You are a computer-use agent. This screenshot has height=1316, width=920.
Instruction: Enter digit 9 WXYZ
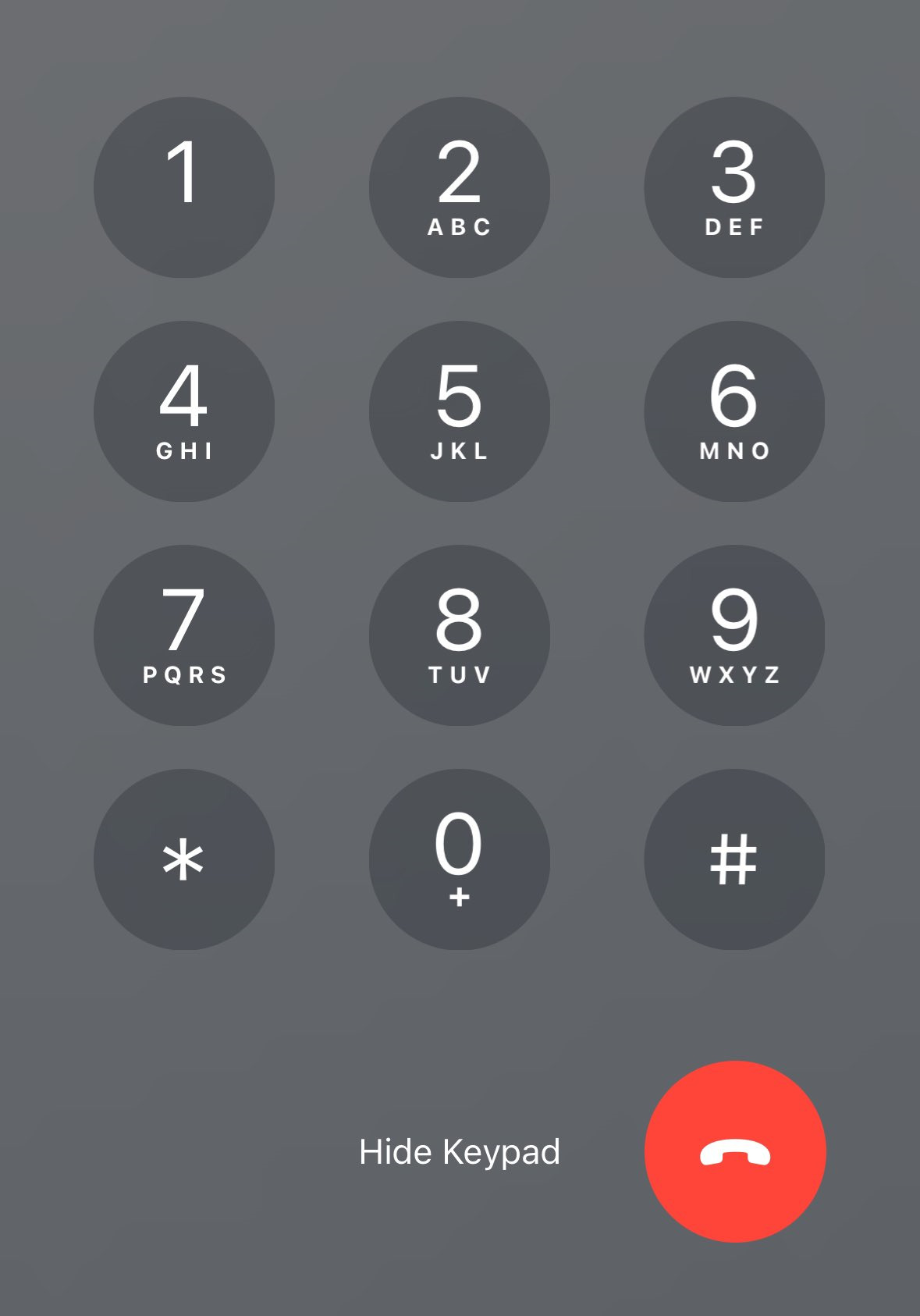tap(734, 635)
